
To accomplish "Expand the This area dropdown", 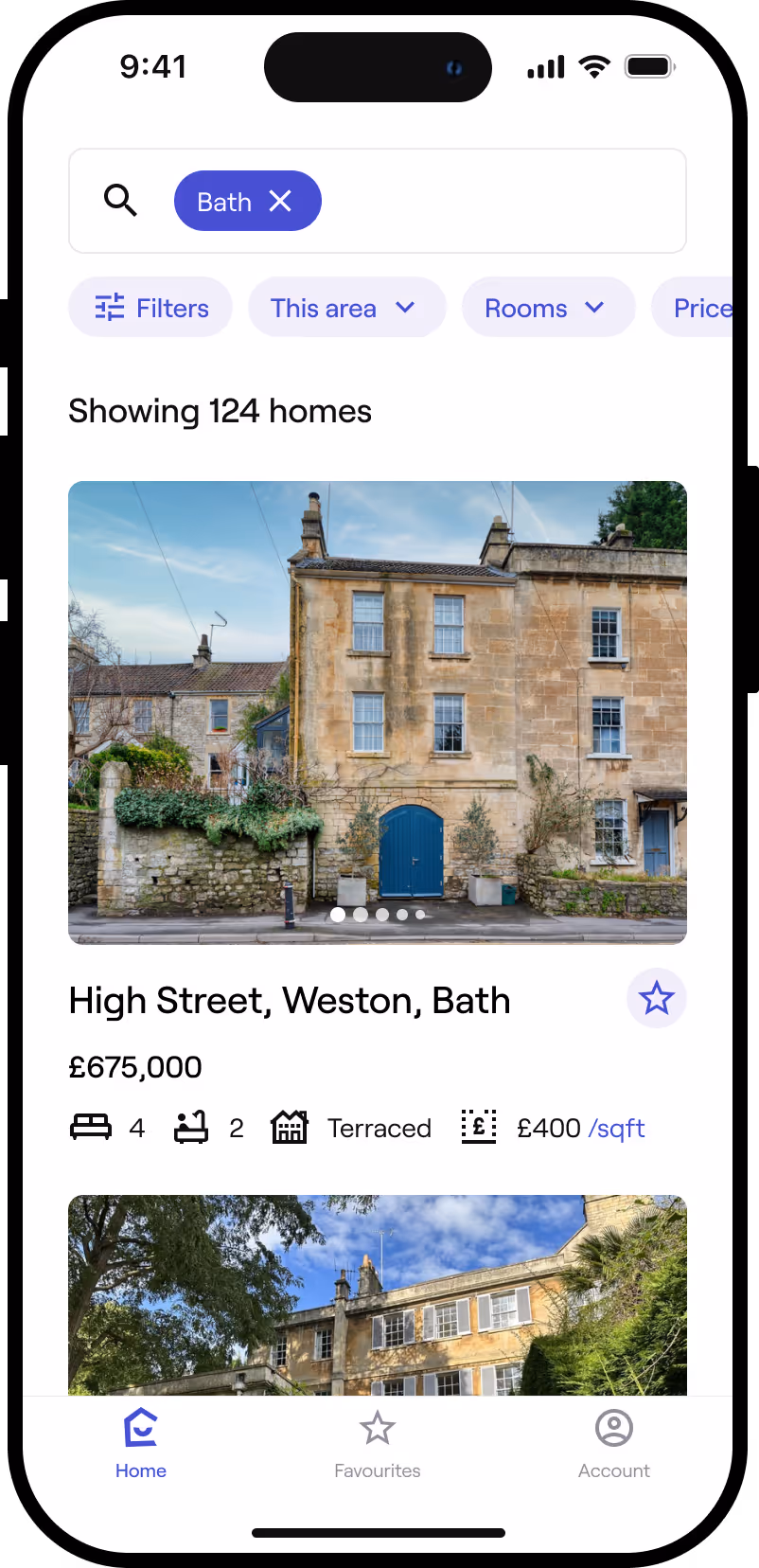I will [x=345, y=308].
